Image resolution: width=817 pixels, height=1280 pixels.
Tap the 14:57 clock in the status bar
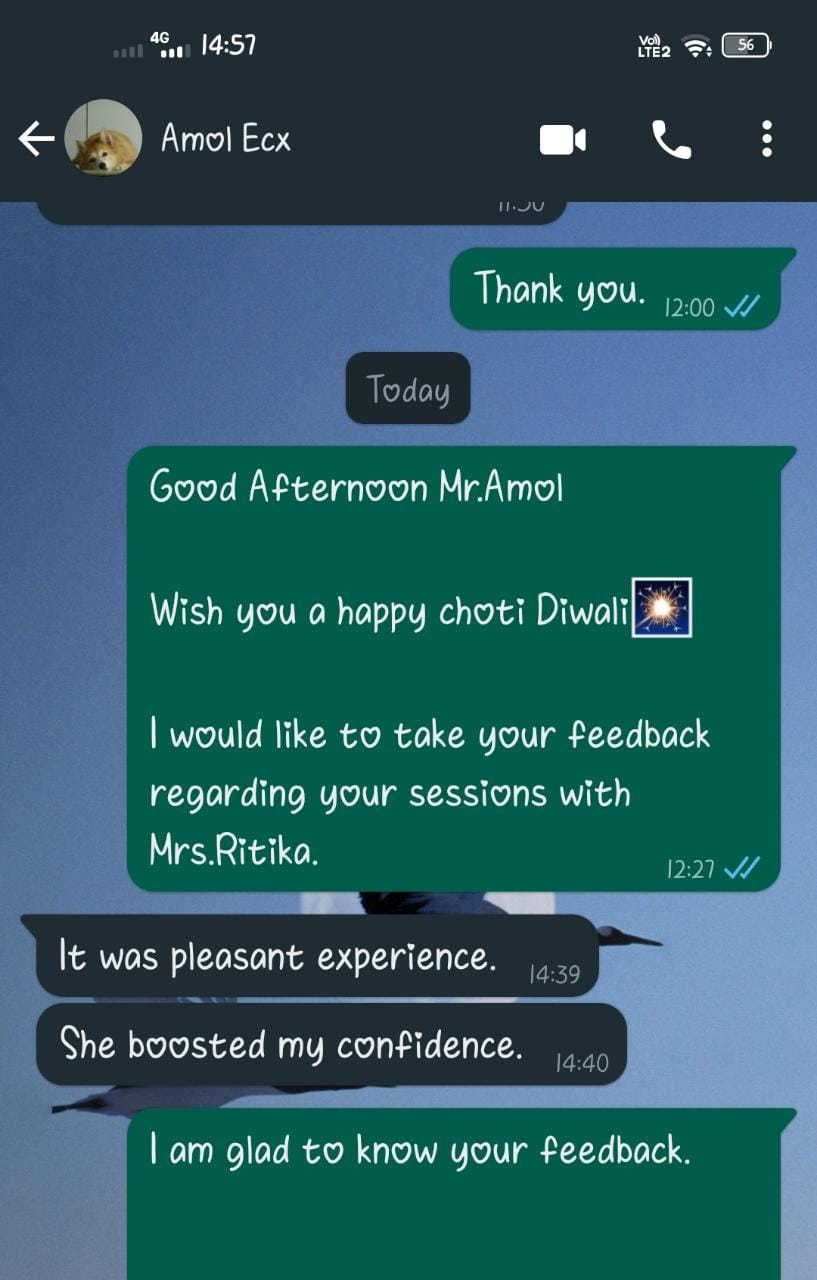pyautogui.click(x=230, y=44)
